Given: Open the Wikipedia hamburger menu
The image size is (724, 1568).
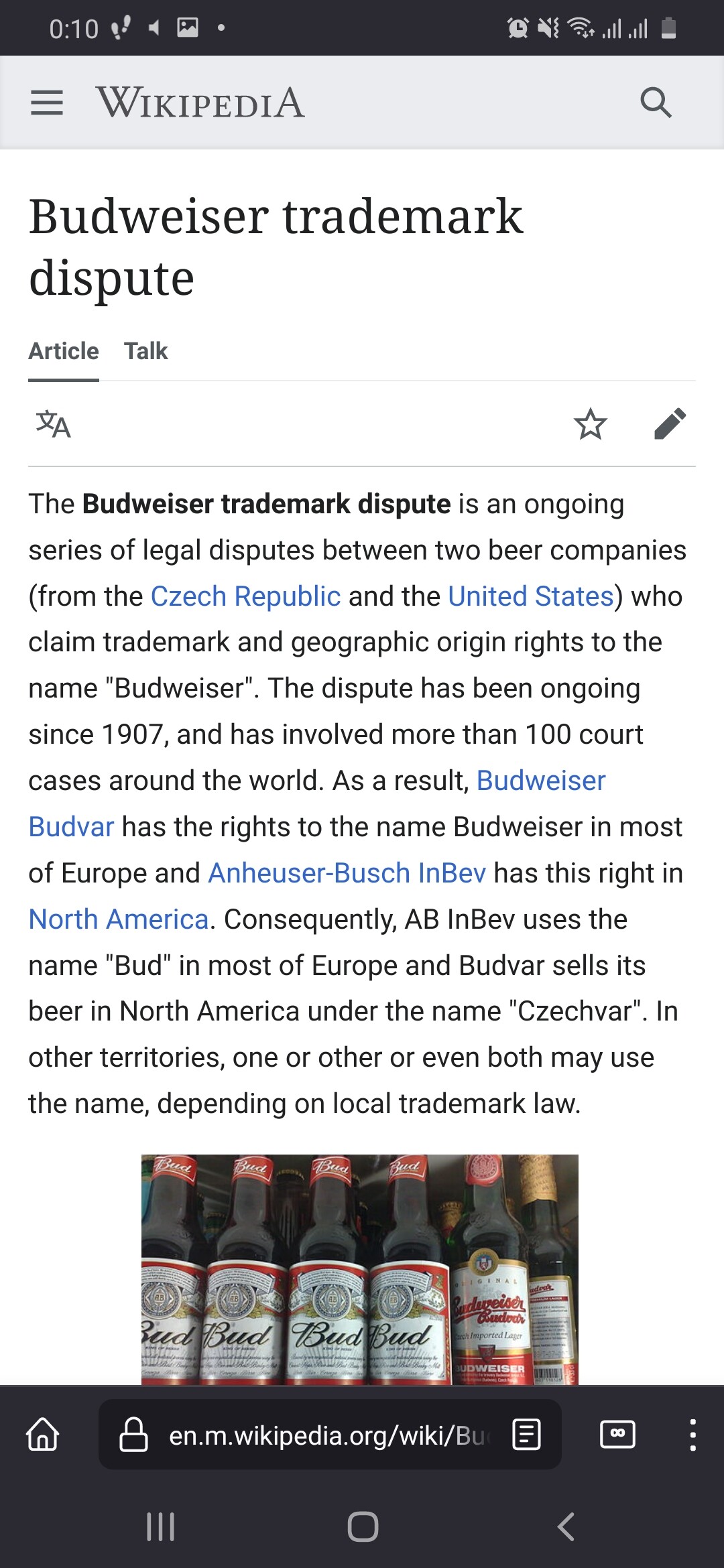Looking at the screenshot, I should (x=47, y=103).
